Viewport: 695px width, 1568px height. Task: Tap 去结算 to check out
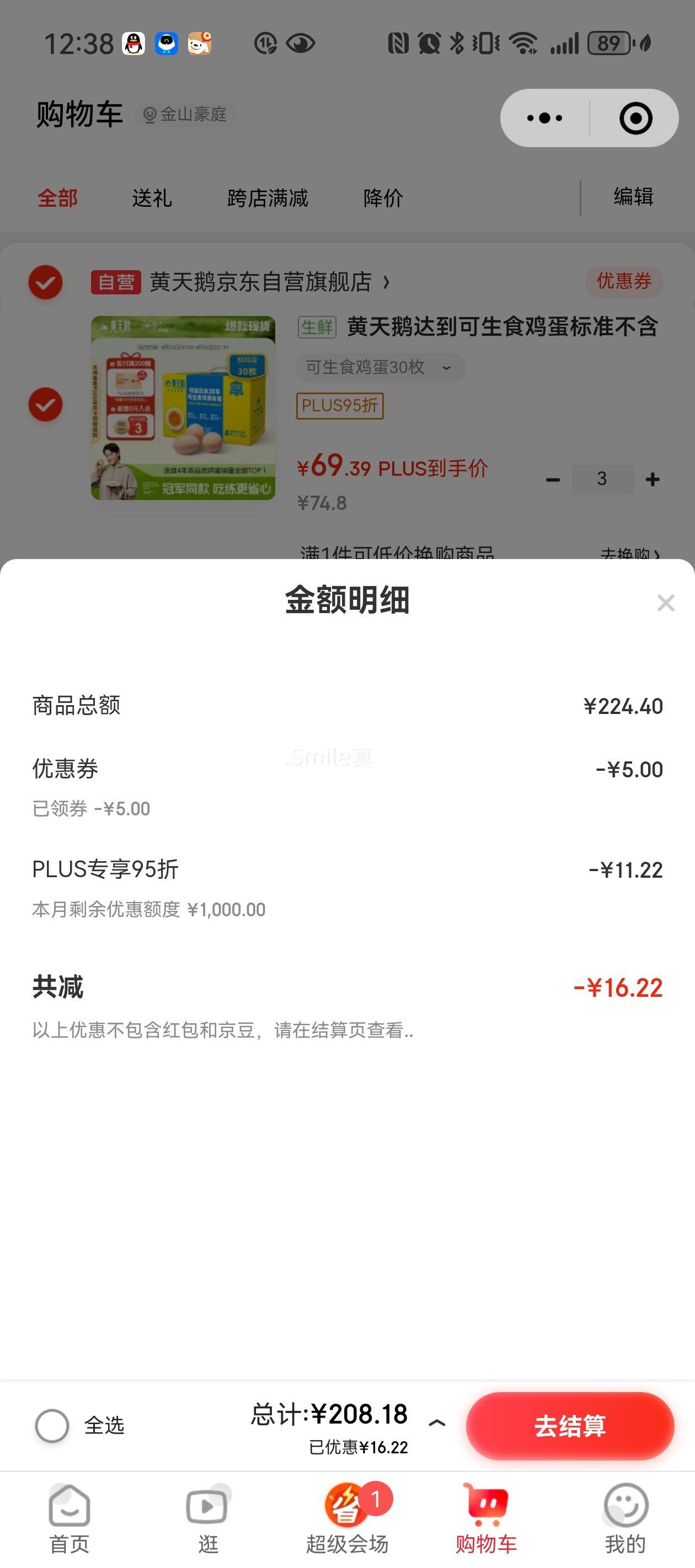point(570,1426)
